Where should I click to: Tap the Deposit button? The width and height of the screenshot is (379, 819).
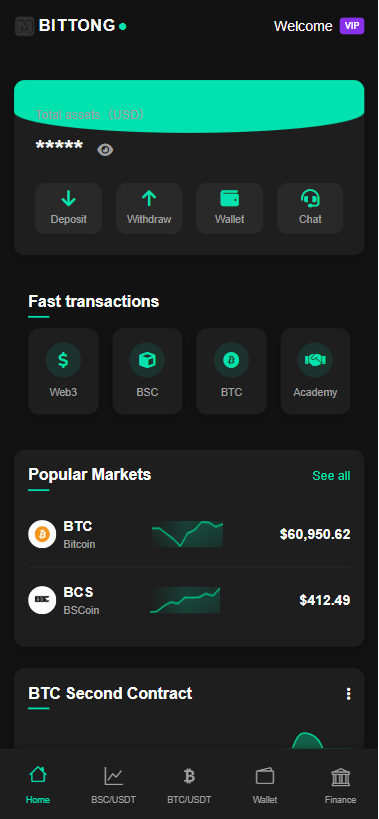pos(68,208)
